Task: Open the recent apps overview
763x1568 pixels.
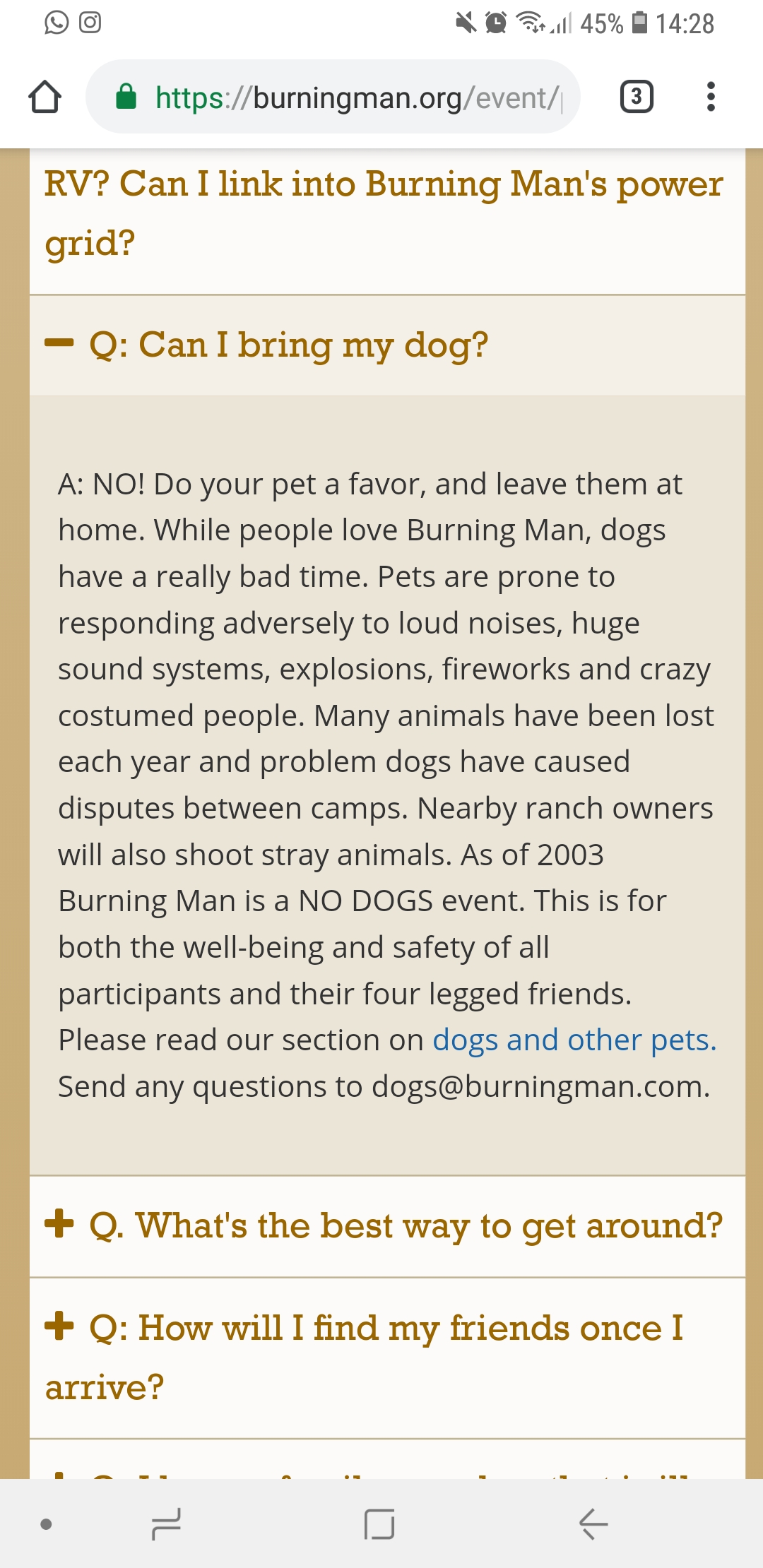Action: click(167, 1524)
